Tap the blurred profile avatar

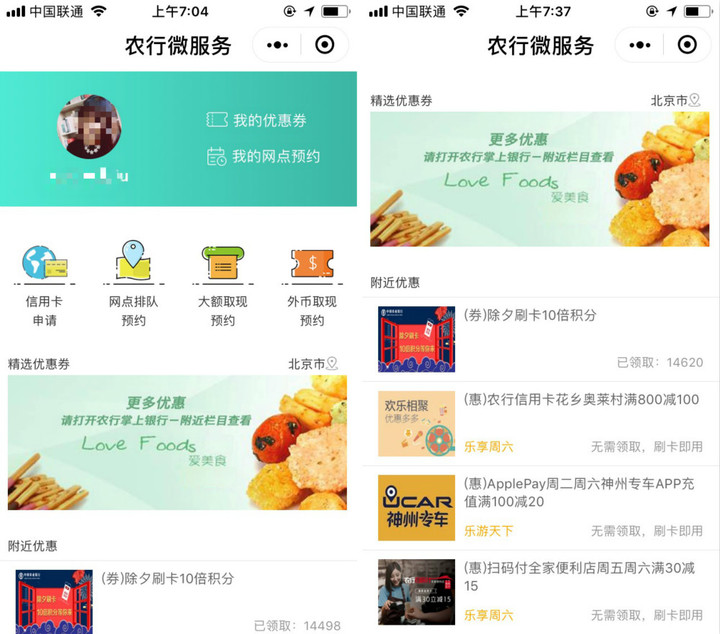tap(91, 128)
